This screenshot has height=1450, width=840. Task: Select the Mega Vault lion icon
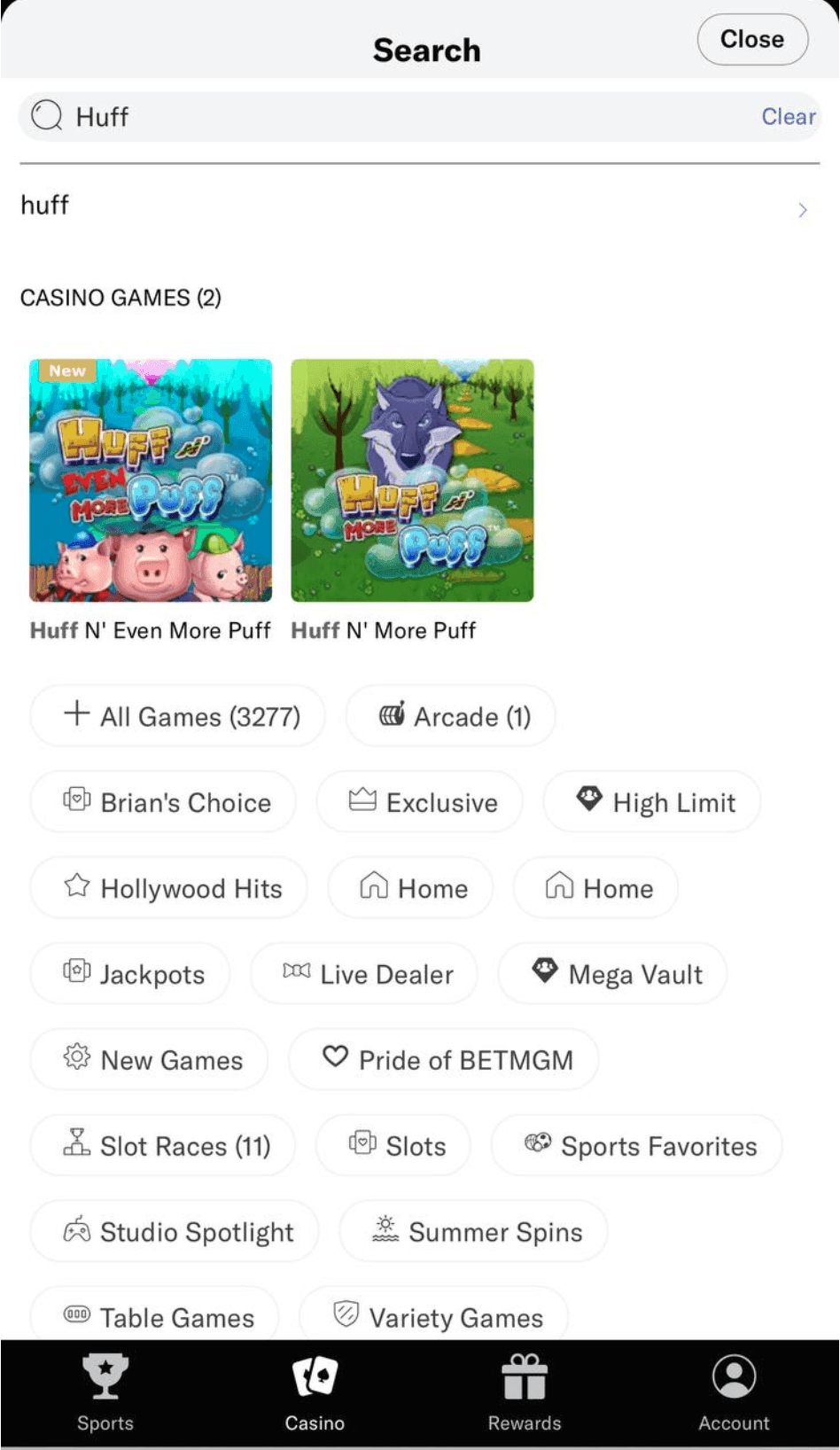544,973
